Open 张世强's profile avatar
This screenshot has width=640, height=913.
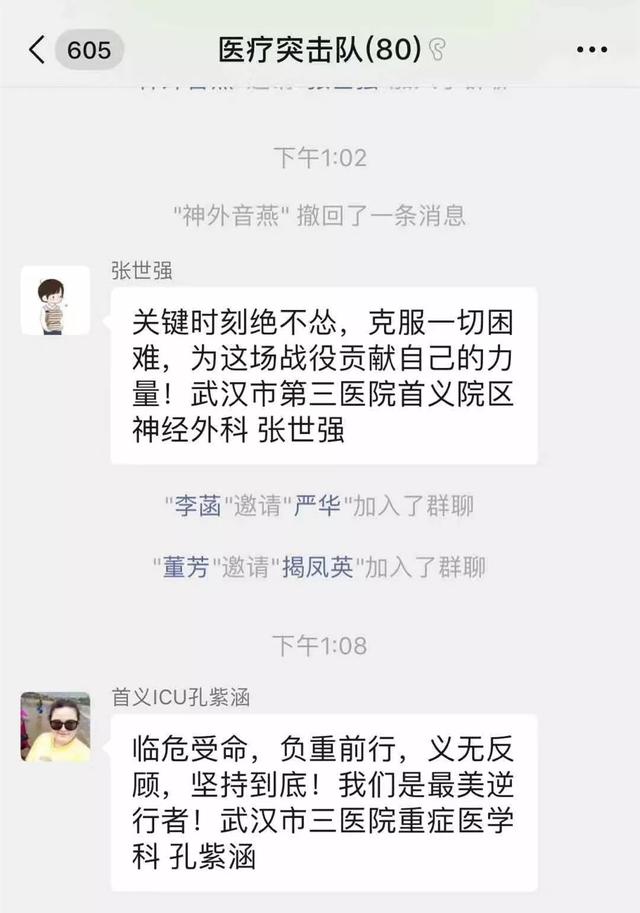(x=55, y=300)
